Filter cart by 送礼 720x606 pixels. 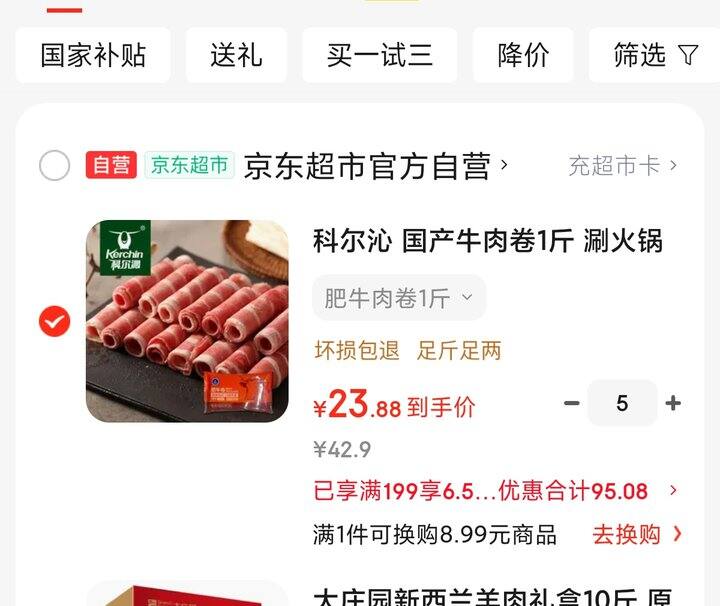(x=236, y=55)
